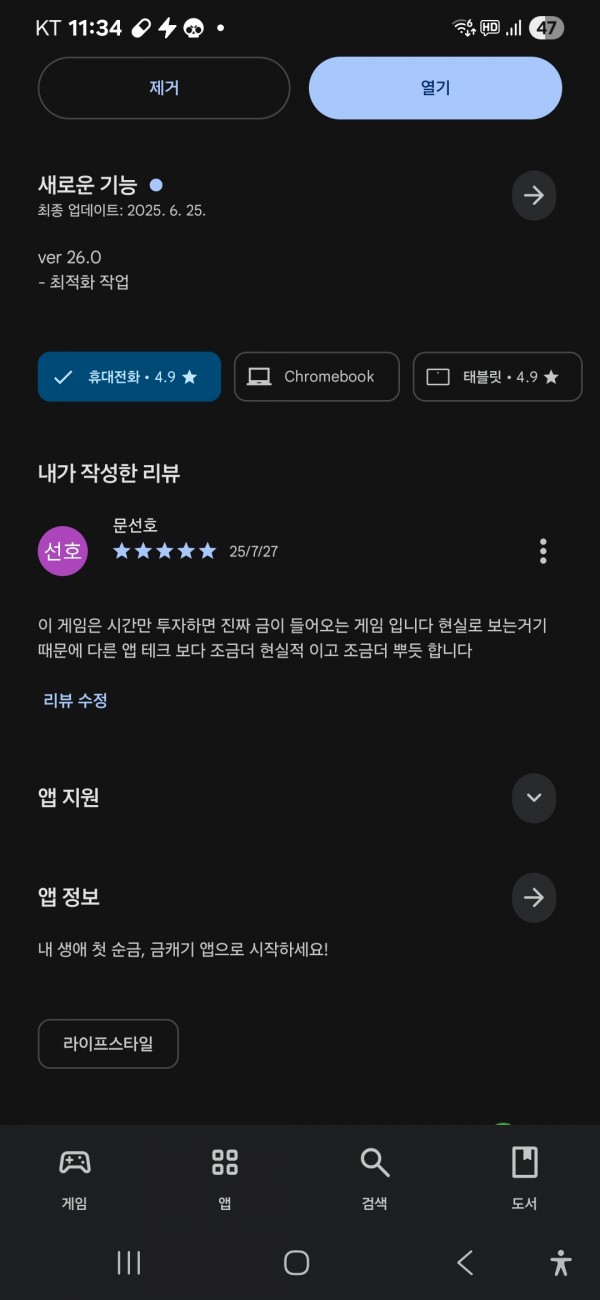Open the app with 열기 button
Image resolution: width=600 pixels, height=1300 pixels.
pos(435,88)
